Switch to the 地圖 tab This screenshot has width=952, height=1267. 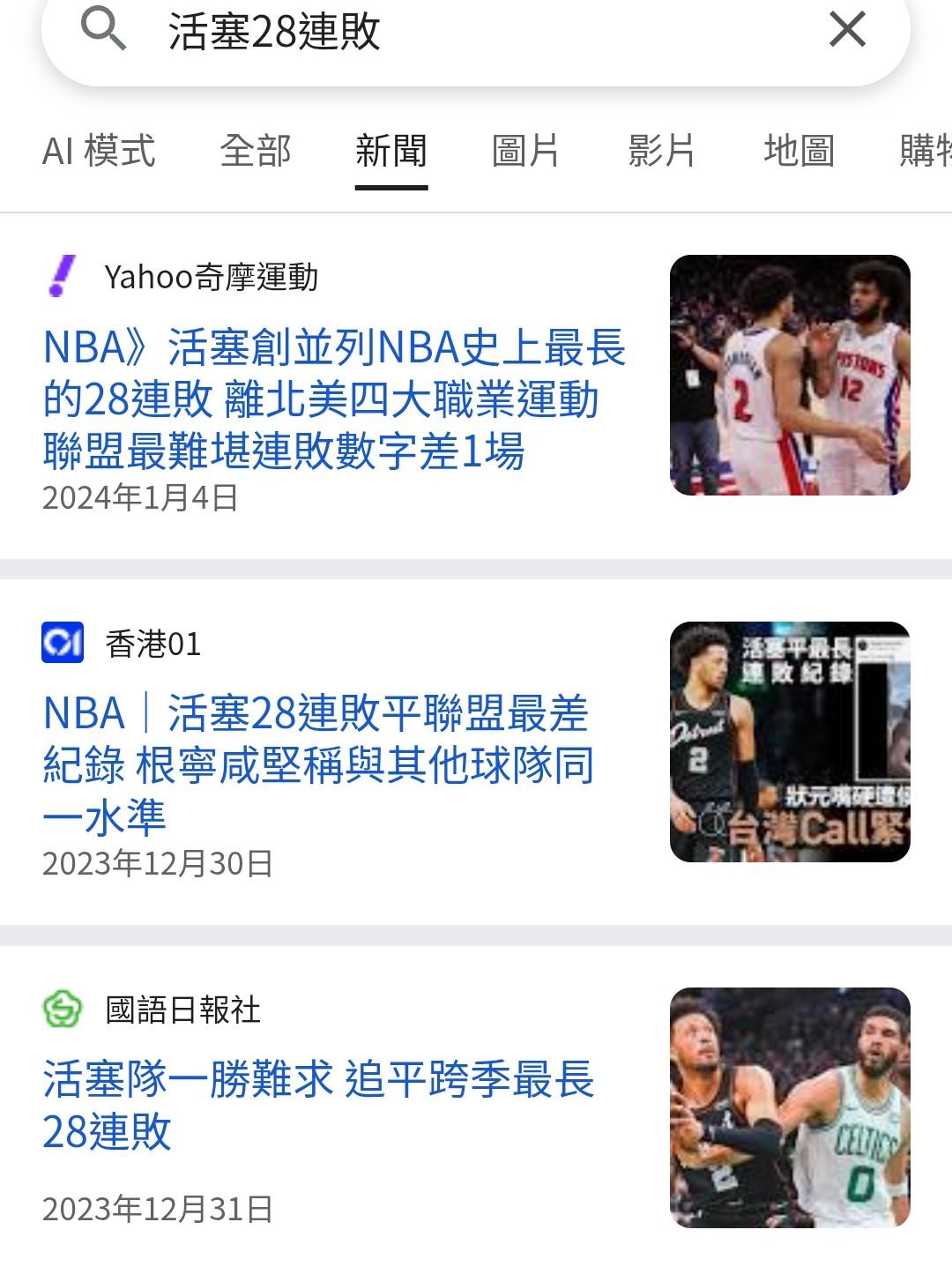(799, 151)
